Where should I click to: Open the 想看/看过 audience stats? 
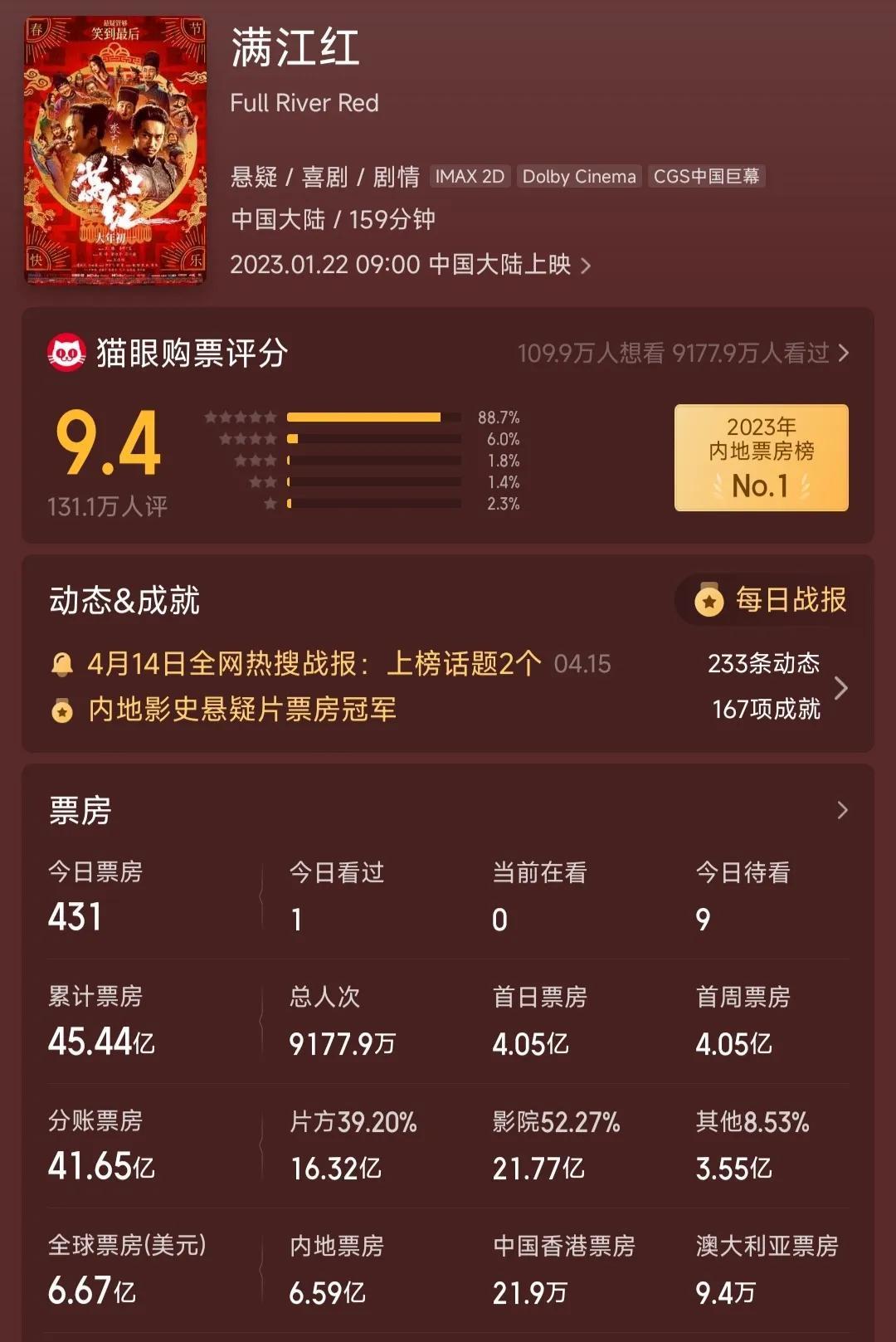point(683,354)
